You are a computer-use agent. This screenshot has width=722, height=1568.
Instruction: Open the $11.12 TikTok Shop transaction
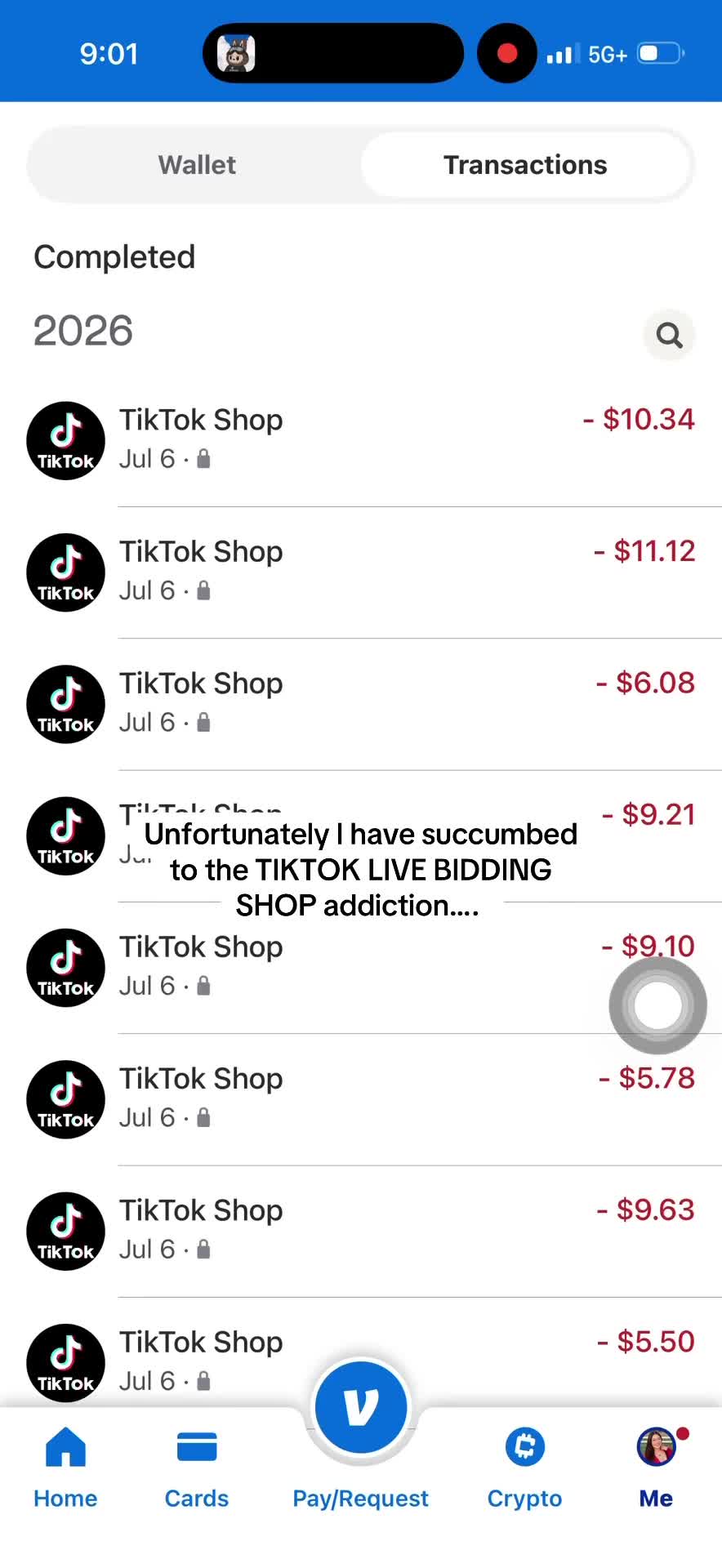(x=361, y=572)
